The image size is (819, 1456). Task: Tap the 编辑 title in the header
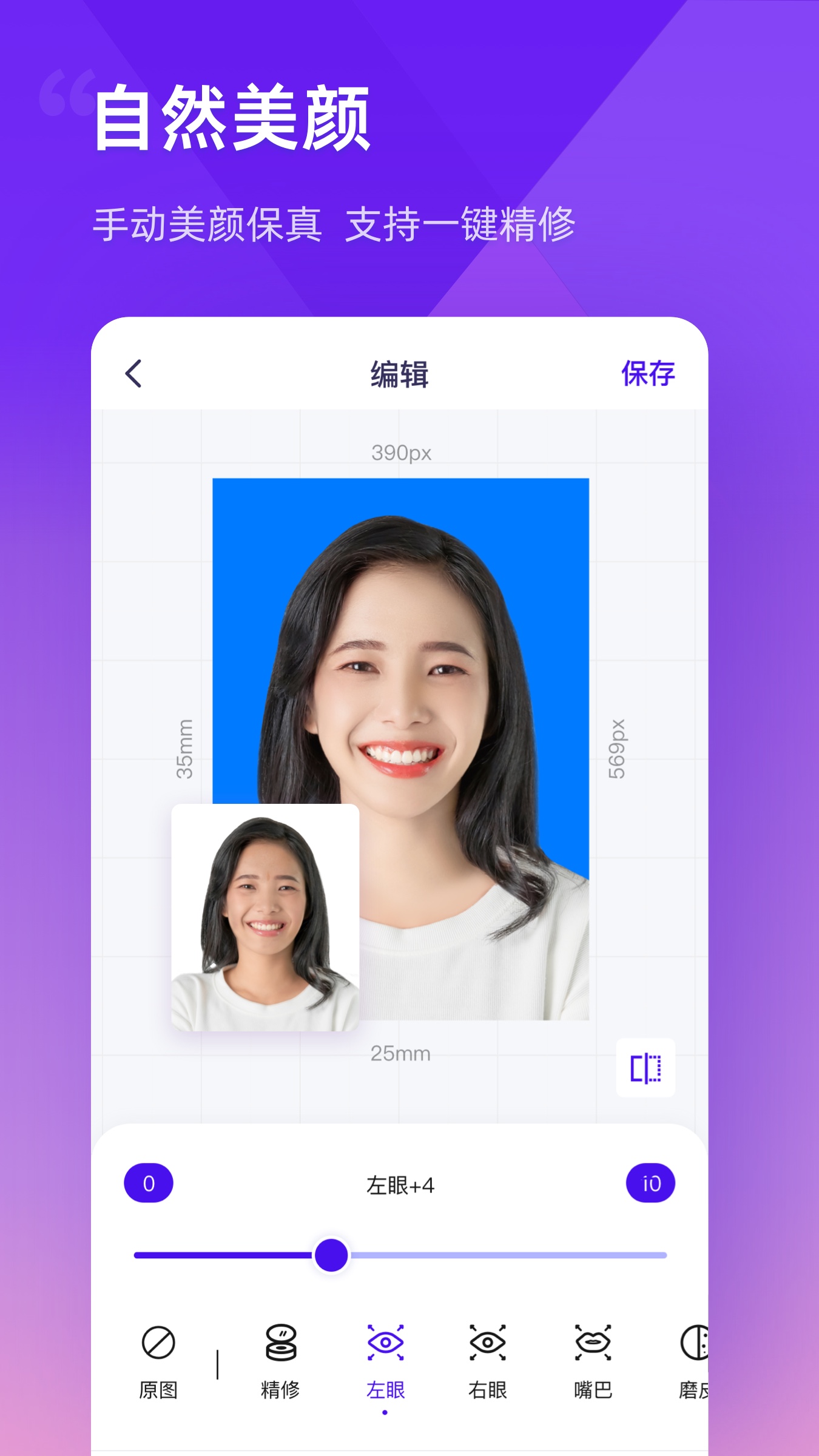(400, 374)
